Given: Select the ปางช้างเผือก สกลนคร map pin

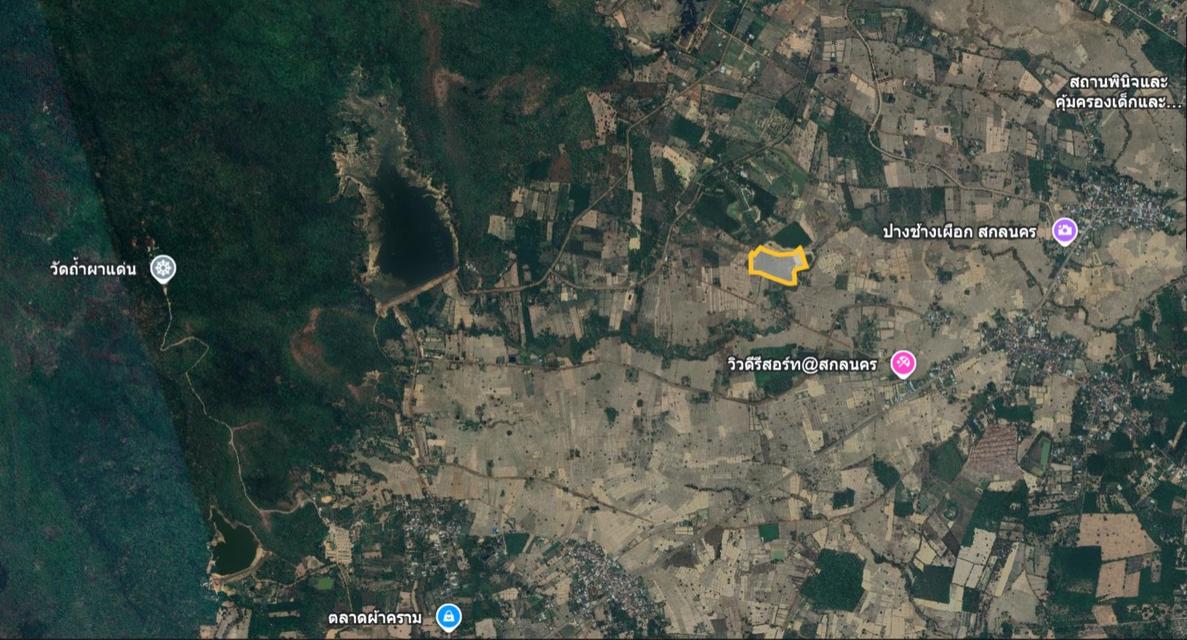Looking at the screenshot, I should pos(1065,231).
